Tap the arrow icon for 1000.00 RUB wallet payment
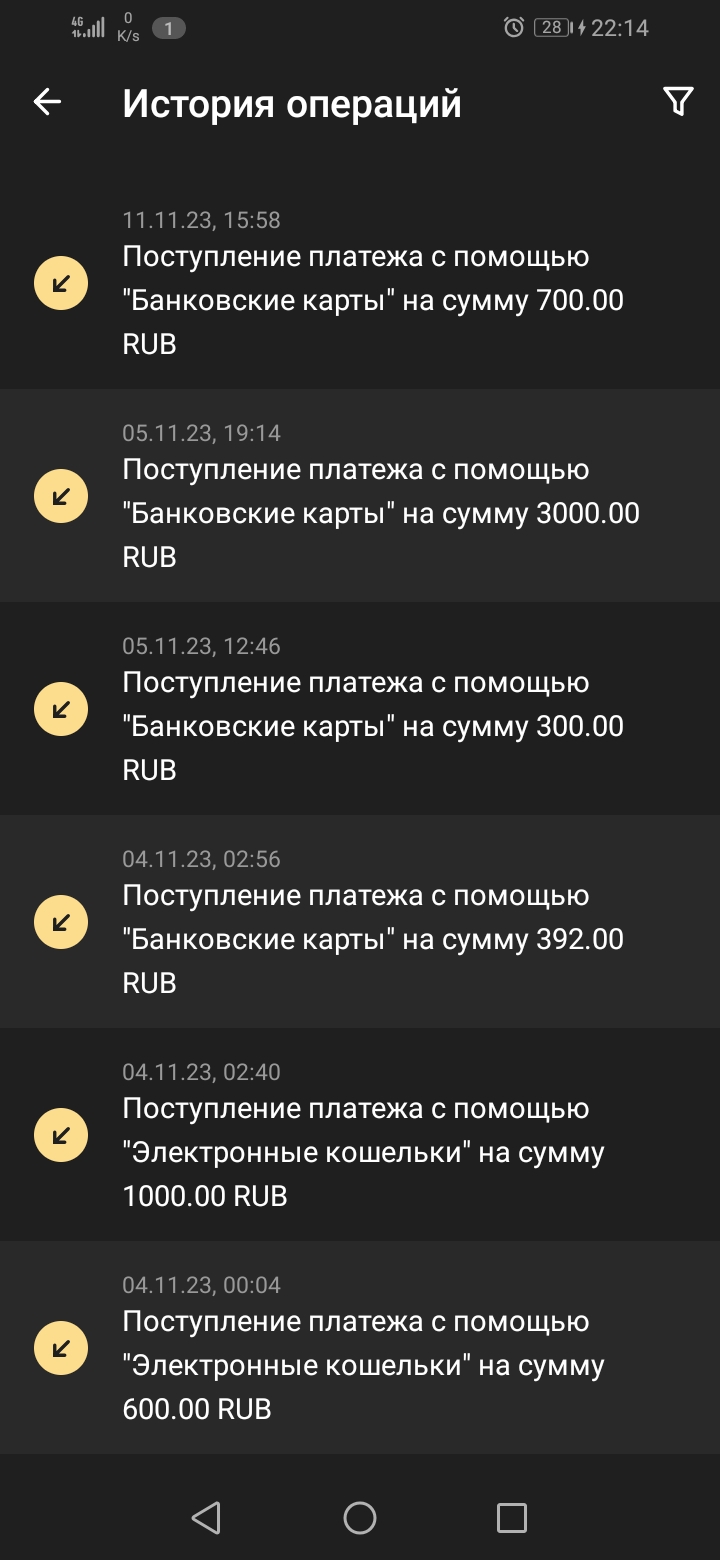Viewport: 720px width, 1560px height. point(60,1134)
